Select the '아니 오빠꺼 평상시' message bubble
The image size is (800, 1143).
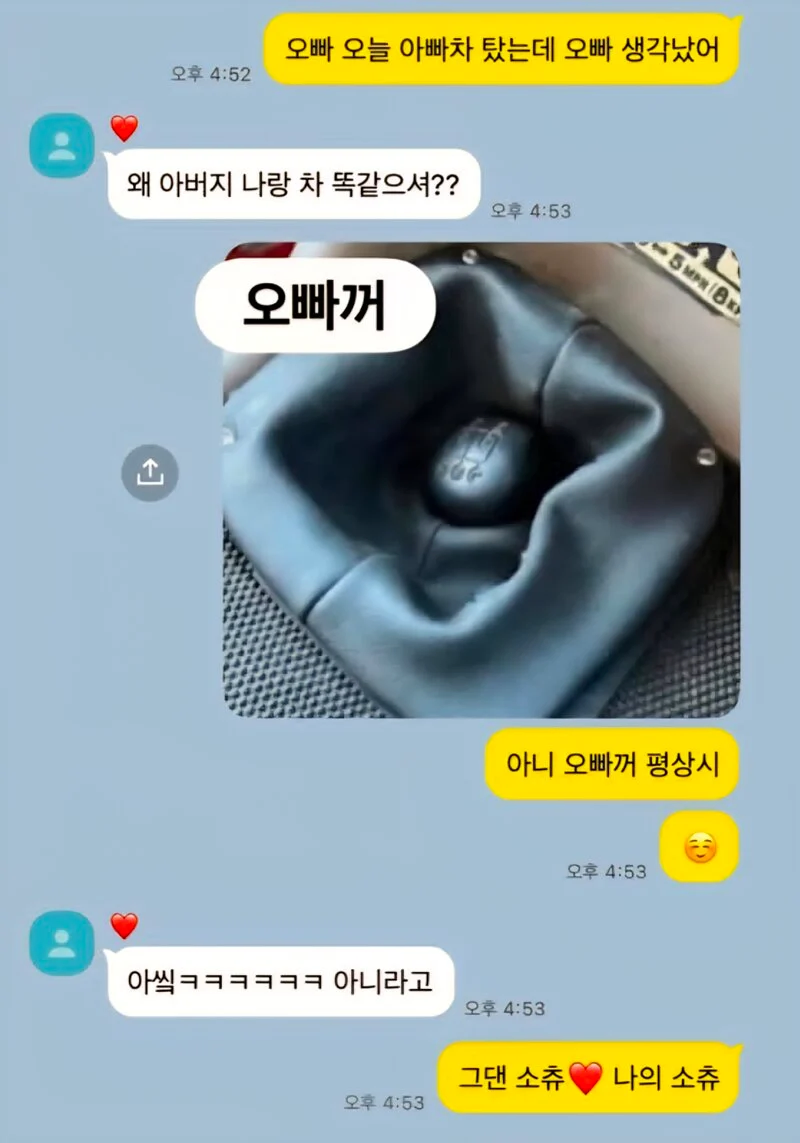(610, 763)
